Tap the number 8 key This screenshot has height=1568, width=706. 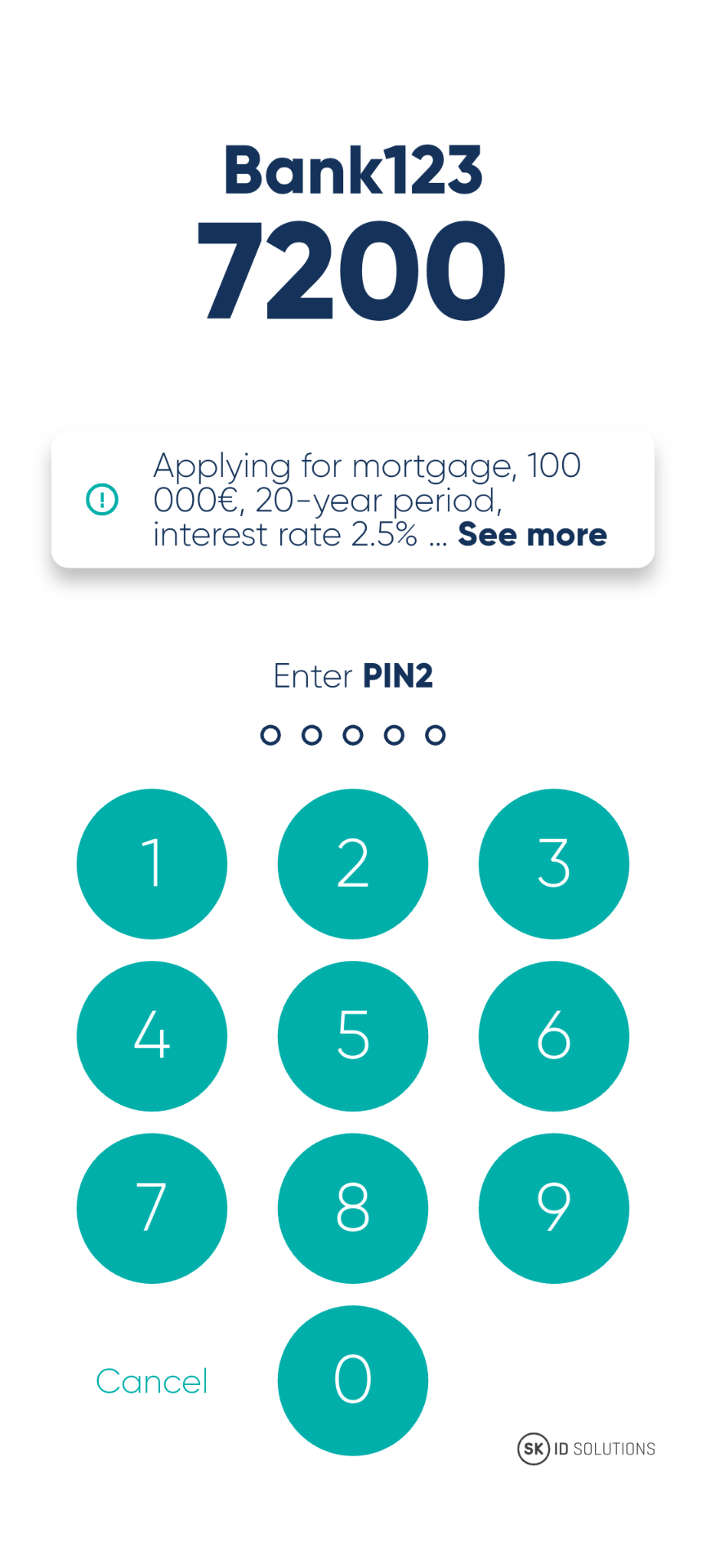(353, 1209)
